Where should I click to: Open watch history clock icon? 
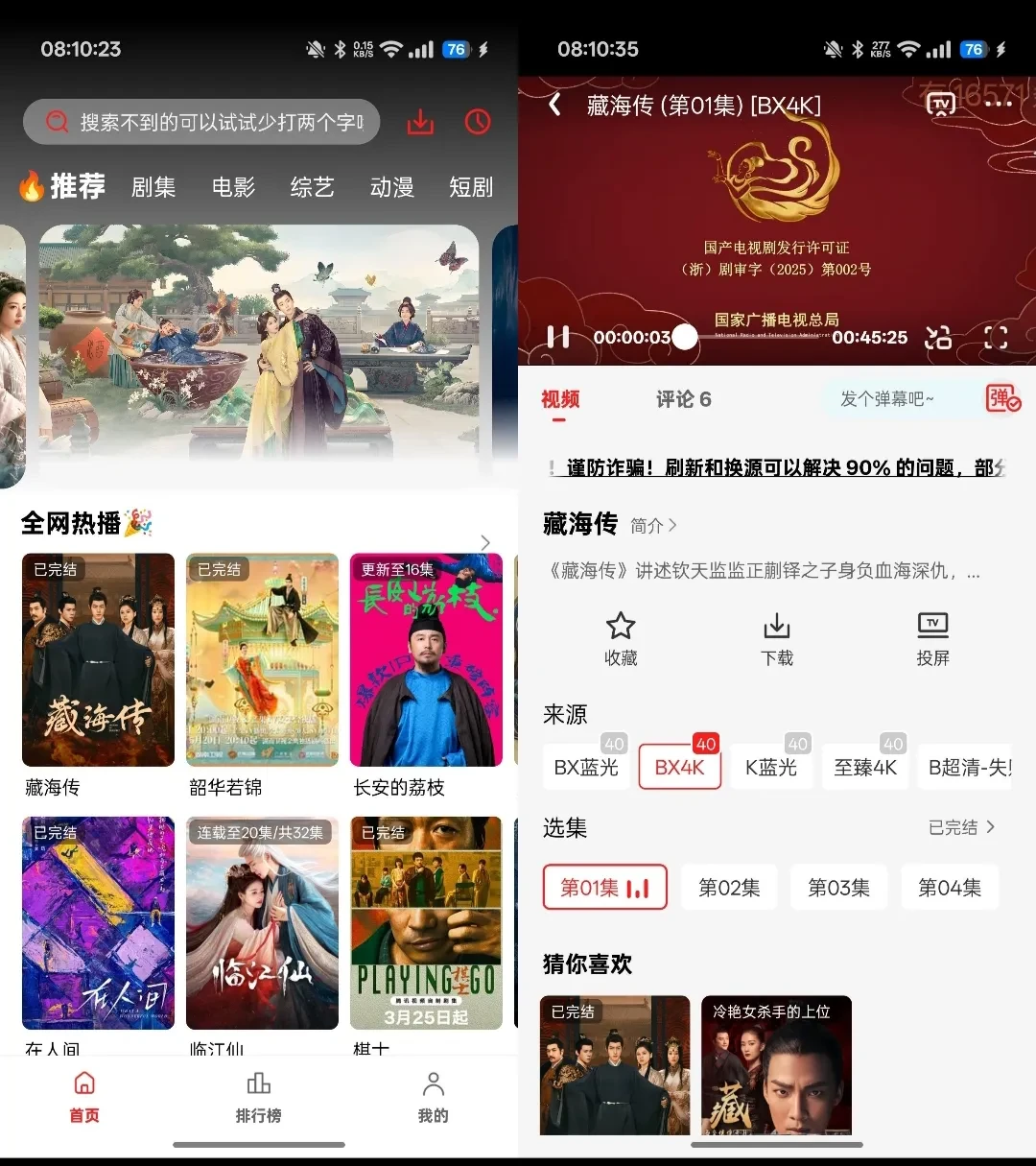pyautogui.click(x=477, y=122)
